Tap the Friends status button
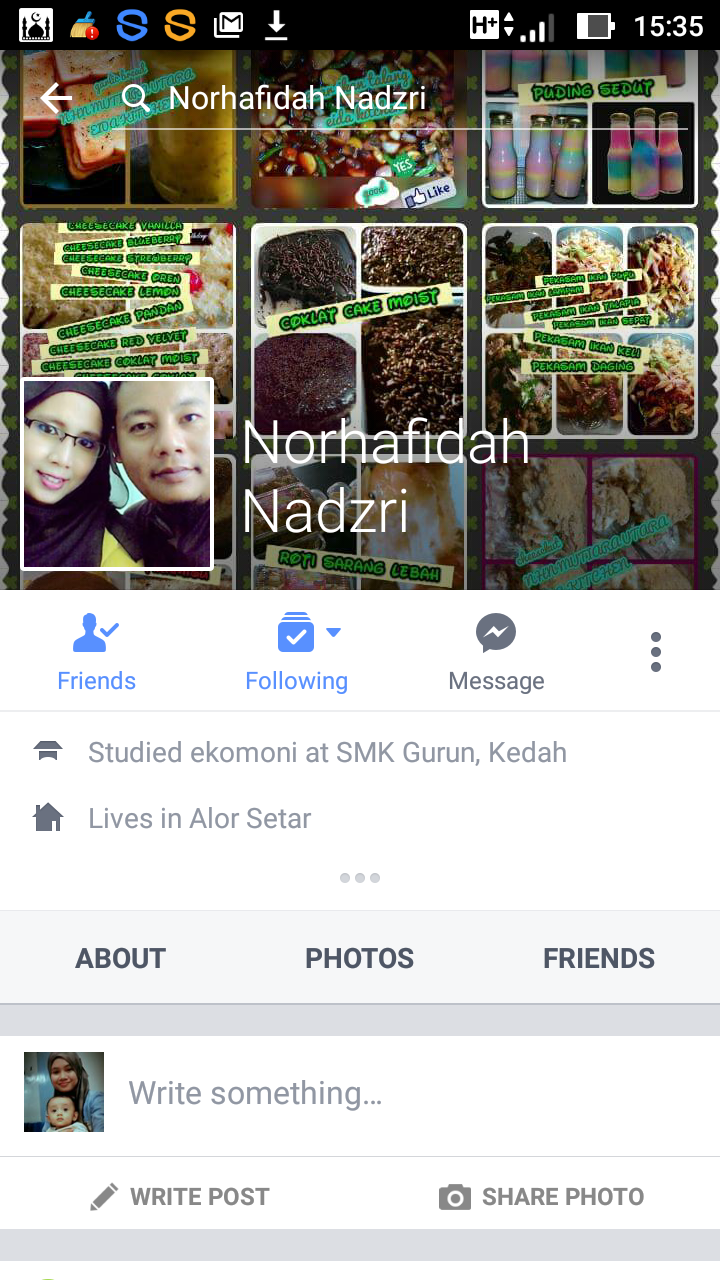This screenshot has height=1280, width=720. 96,652
